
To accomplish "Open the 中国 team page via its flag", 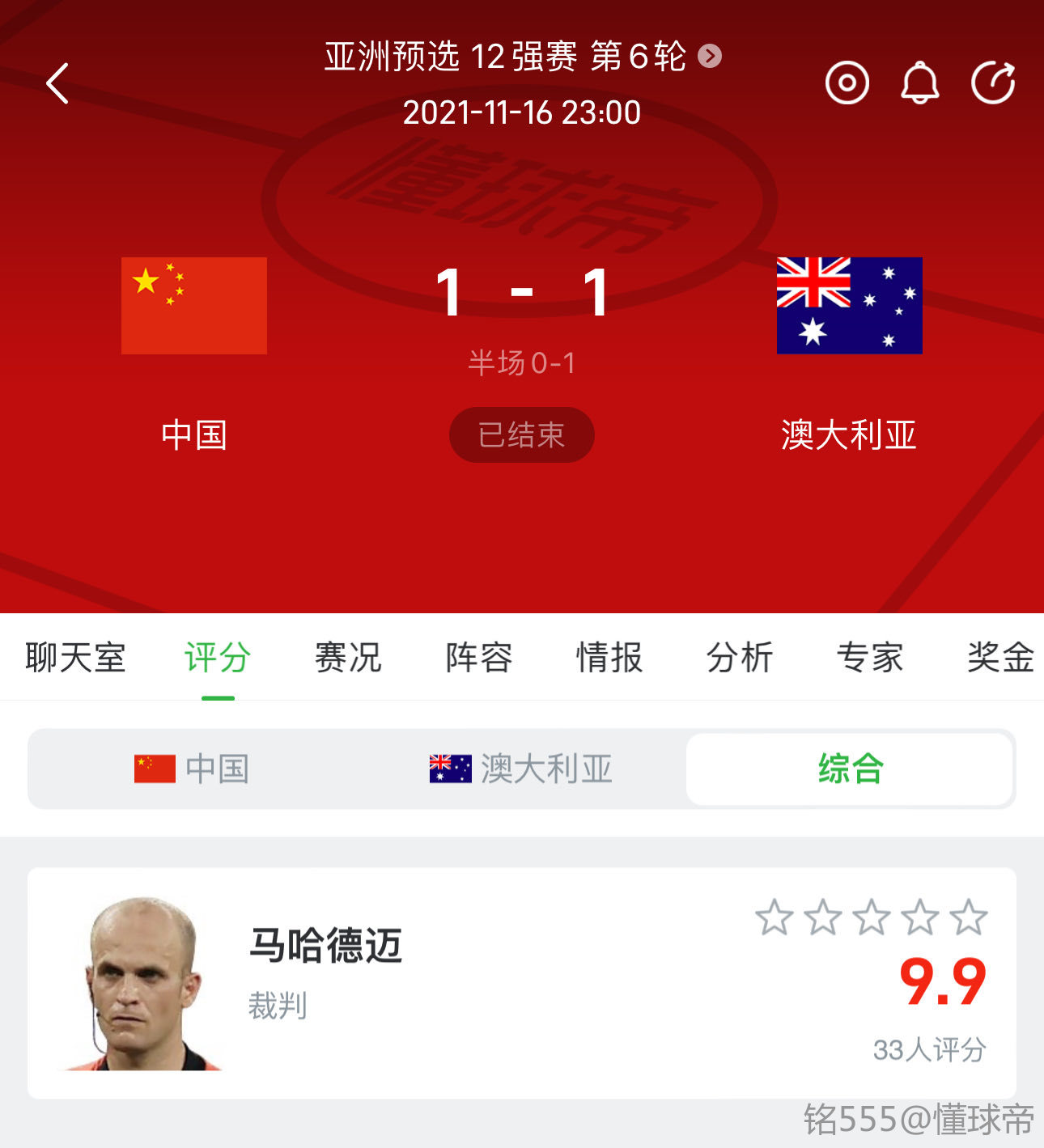I will pos(194,306).
